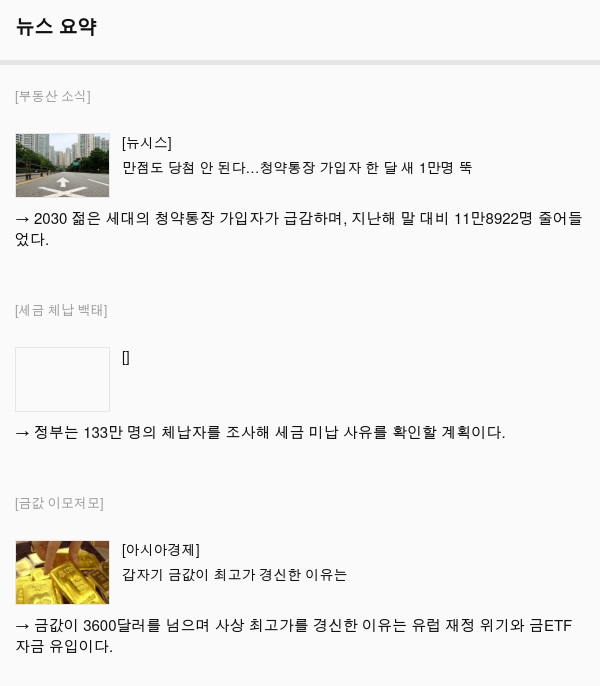Image resolution: width=600 pixels, height=686 pixels.
Task: Open the Newsis article about subscription accounts
Action: 296,167
